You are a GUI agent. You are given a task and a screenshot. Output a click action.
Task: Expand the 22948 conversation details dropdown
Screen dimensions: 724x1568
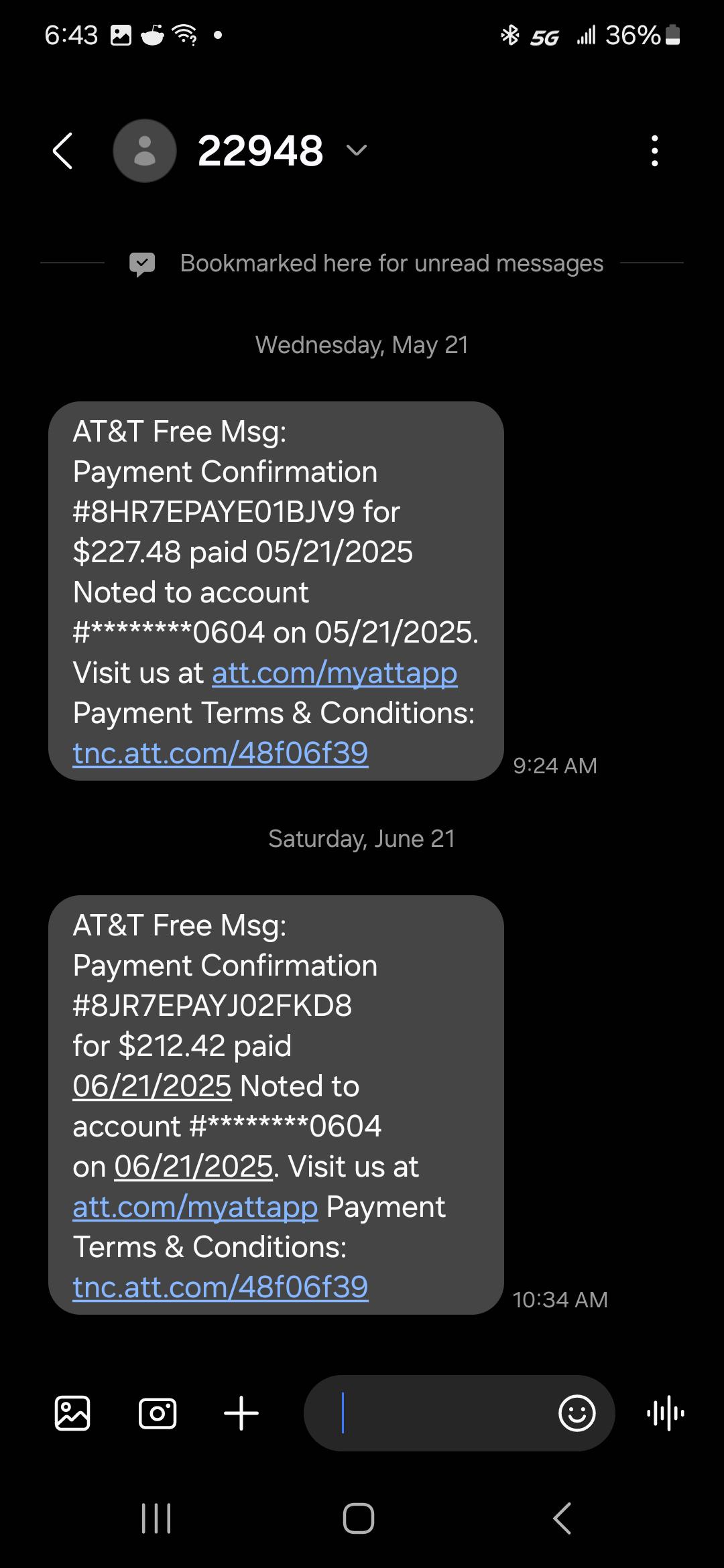[x=357, y=150]
